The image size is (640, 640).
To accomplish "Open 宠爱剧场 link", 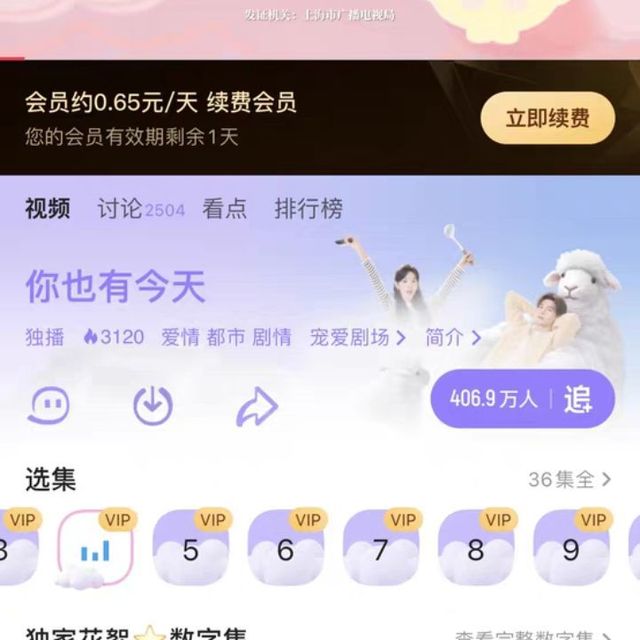I will 357,337.
